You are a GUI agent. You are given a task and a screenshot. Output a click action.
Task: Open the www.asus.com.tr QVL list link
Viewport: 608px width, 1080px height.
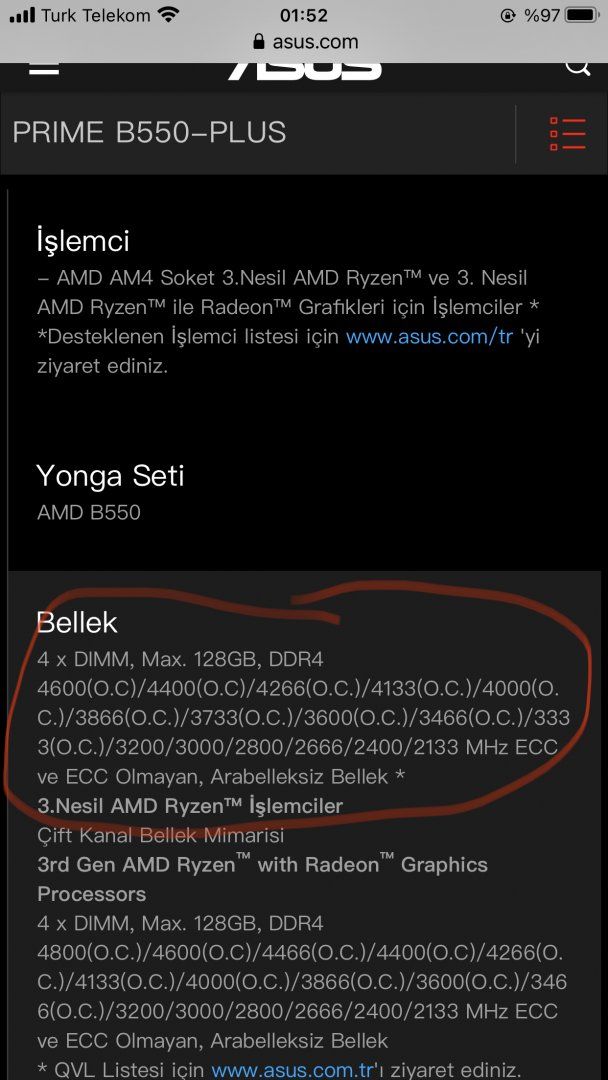[292, 1070]
